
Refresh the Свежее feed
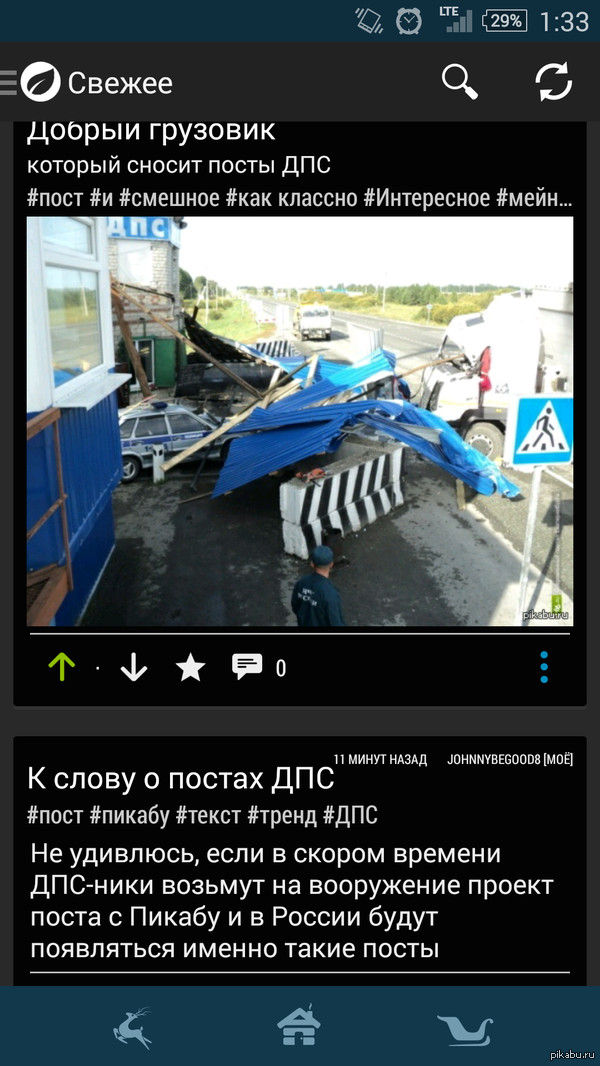coord(553,82)
